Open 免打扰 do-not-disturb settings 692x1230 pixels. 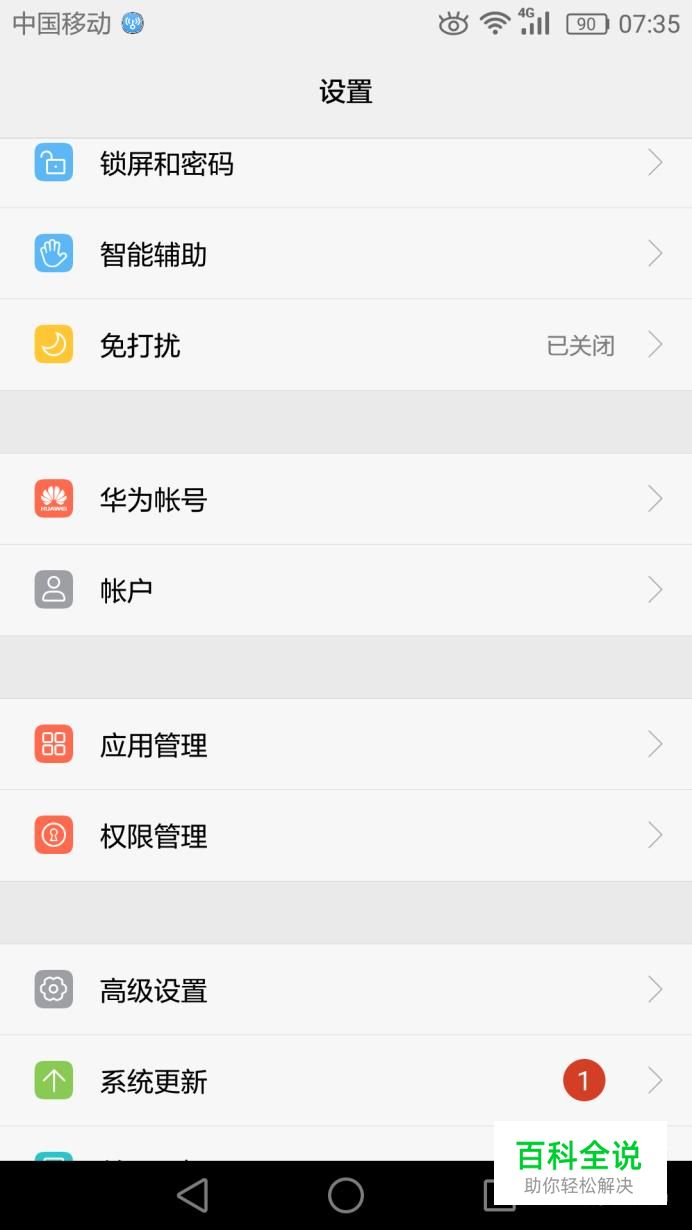(x=345, y=345)
